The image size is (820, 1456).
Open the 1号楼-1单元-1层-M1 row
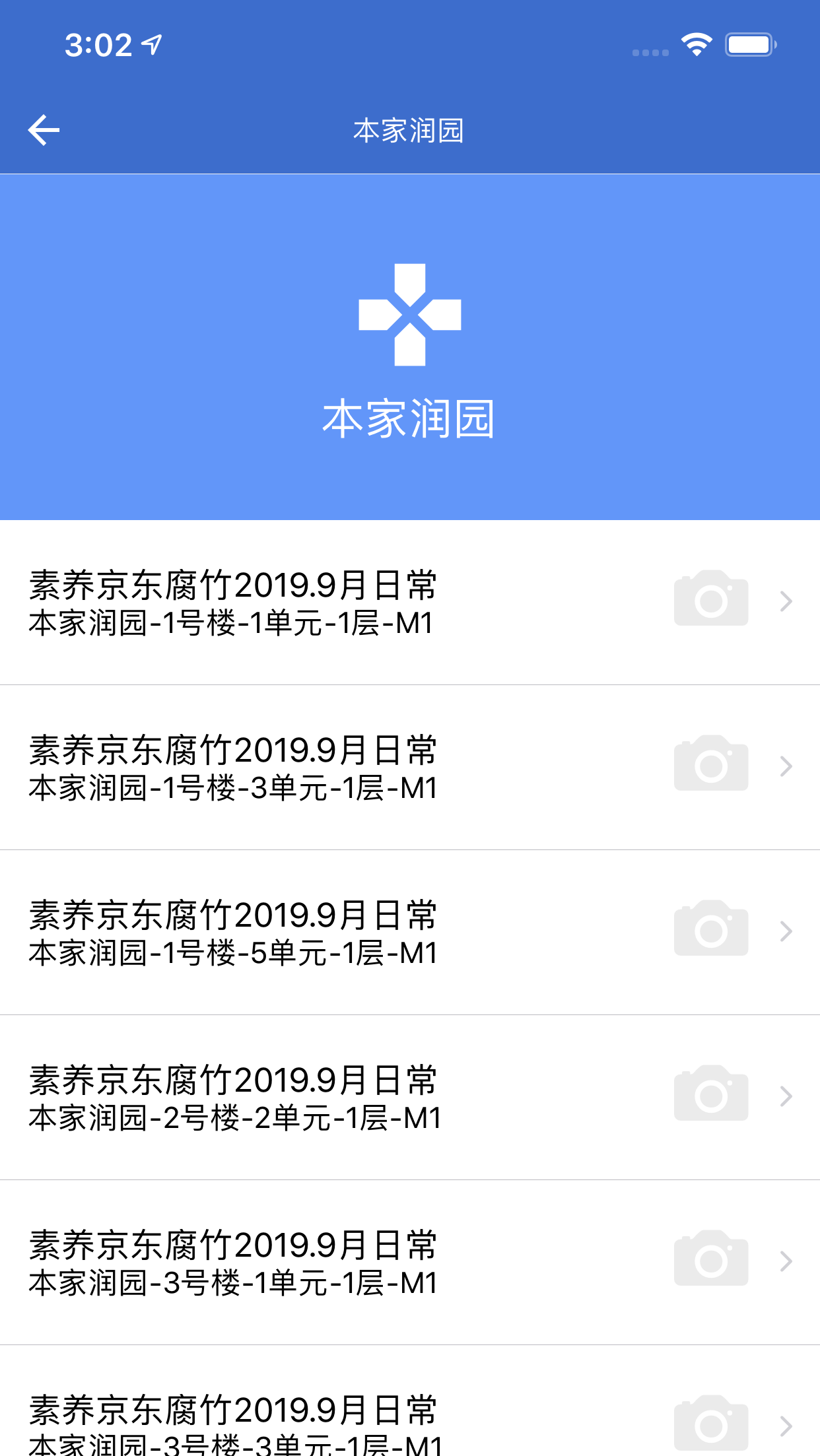pyautogui.click(x=410, y=603)
